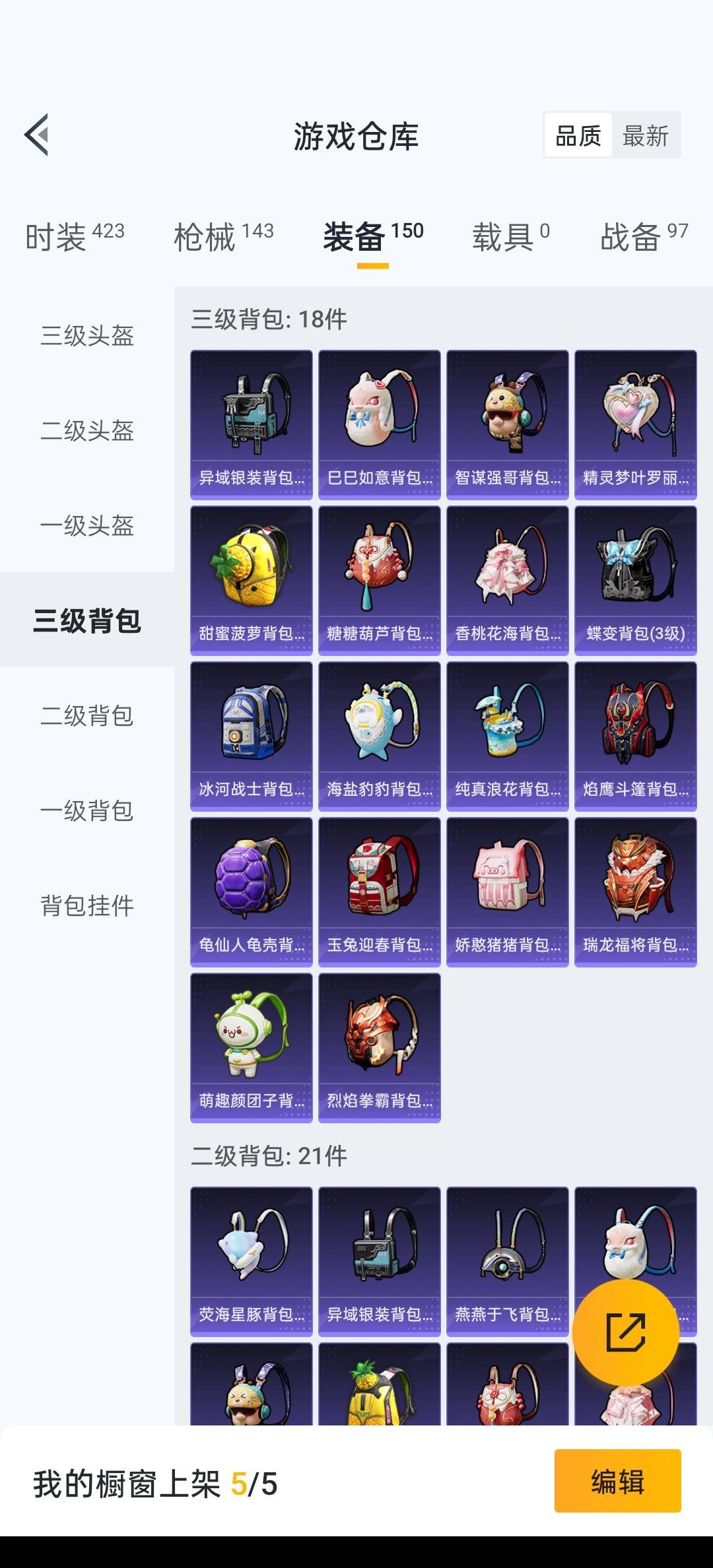
Task: Open the 战备 tab
Action: coord(644,237)
